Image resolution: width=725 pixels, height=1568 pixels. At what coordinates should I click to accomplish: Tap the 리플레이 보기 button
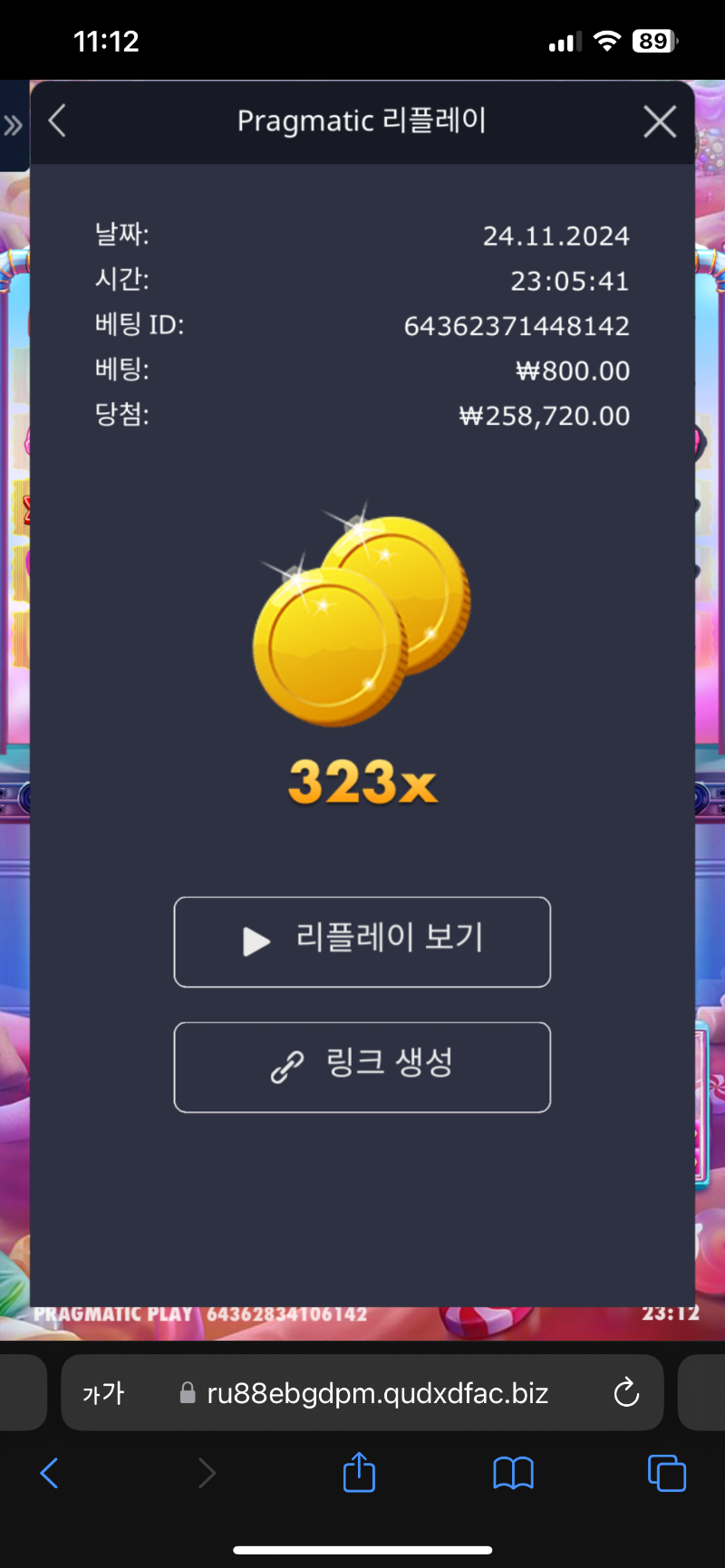point(362,941)
